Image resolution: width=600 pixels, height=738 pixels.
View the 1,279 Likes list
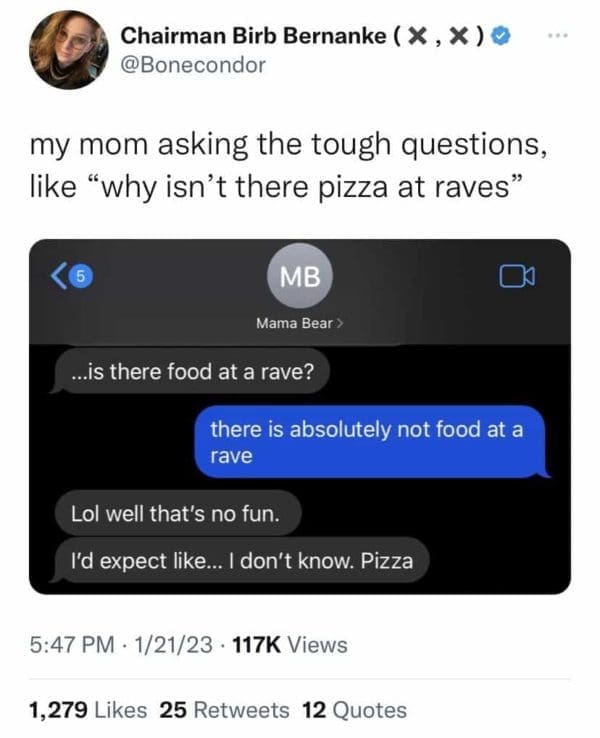click(x=88, y=710)
